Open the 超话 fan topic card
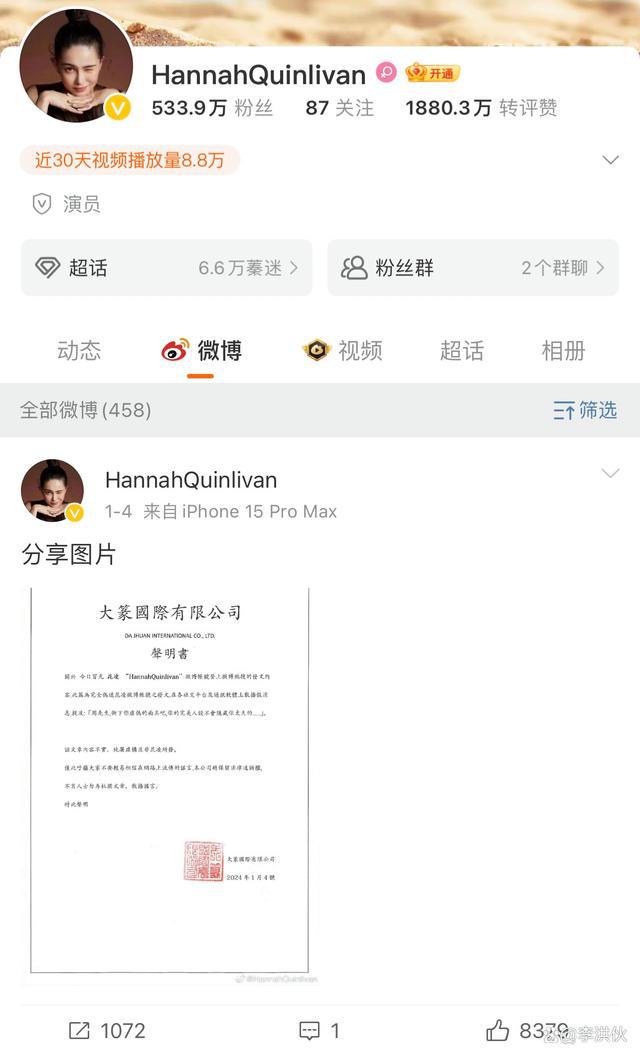This screenshot has width=640, height=1057. [166, 268]
